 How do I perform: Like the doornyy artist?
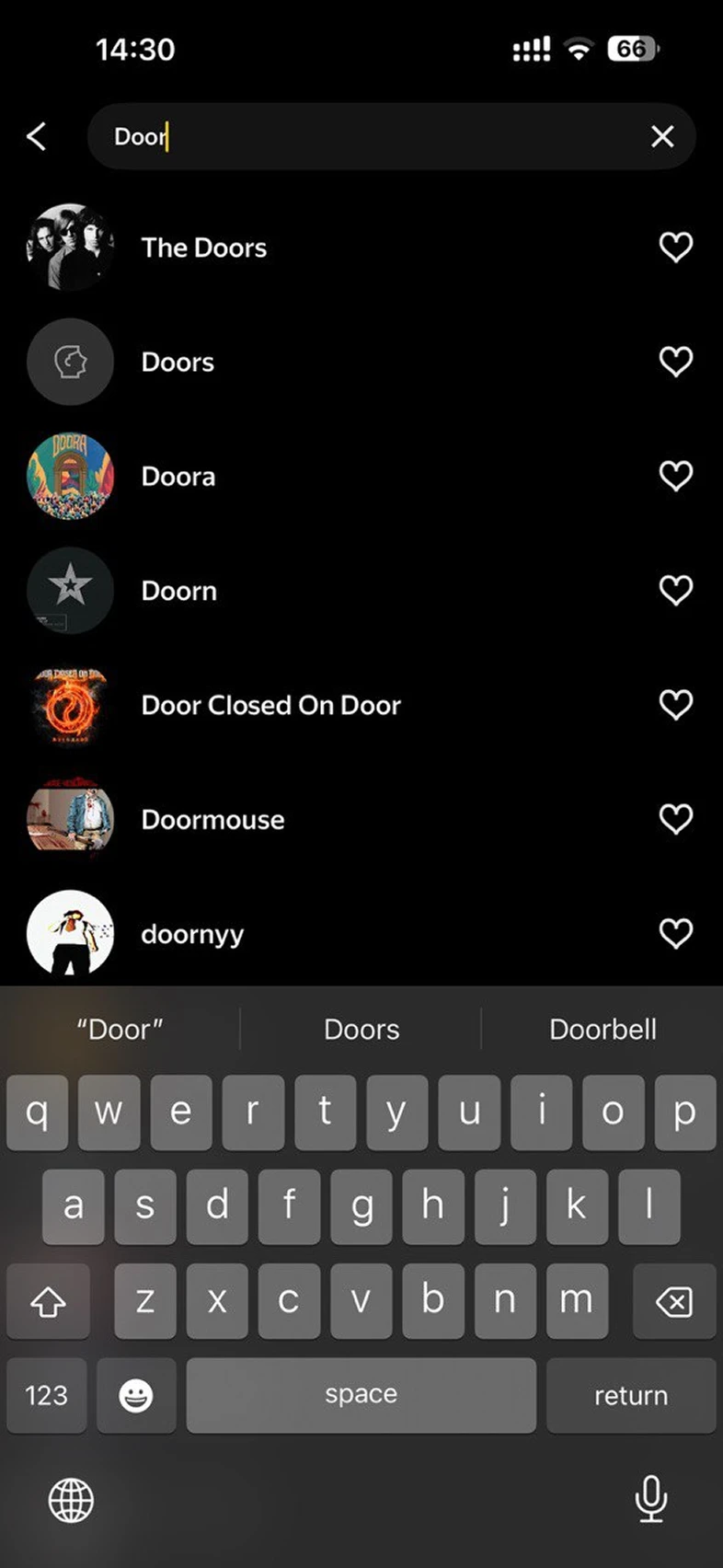pyautogui.click(x=676, y=933)
